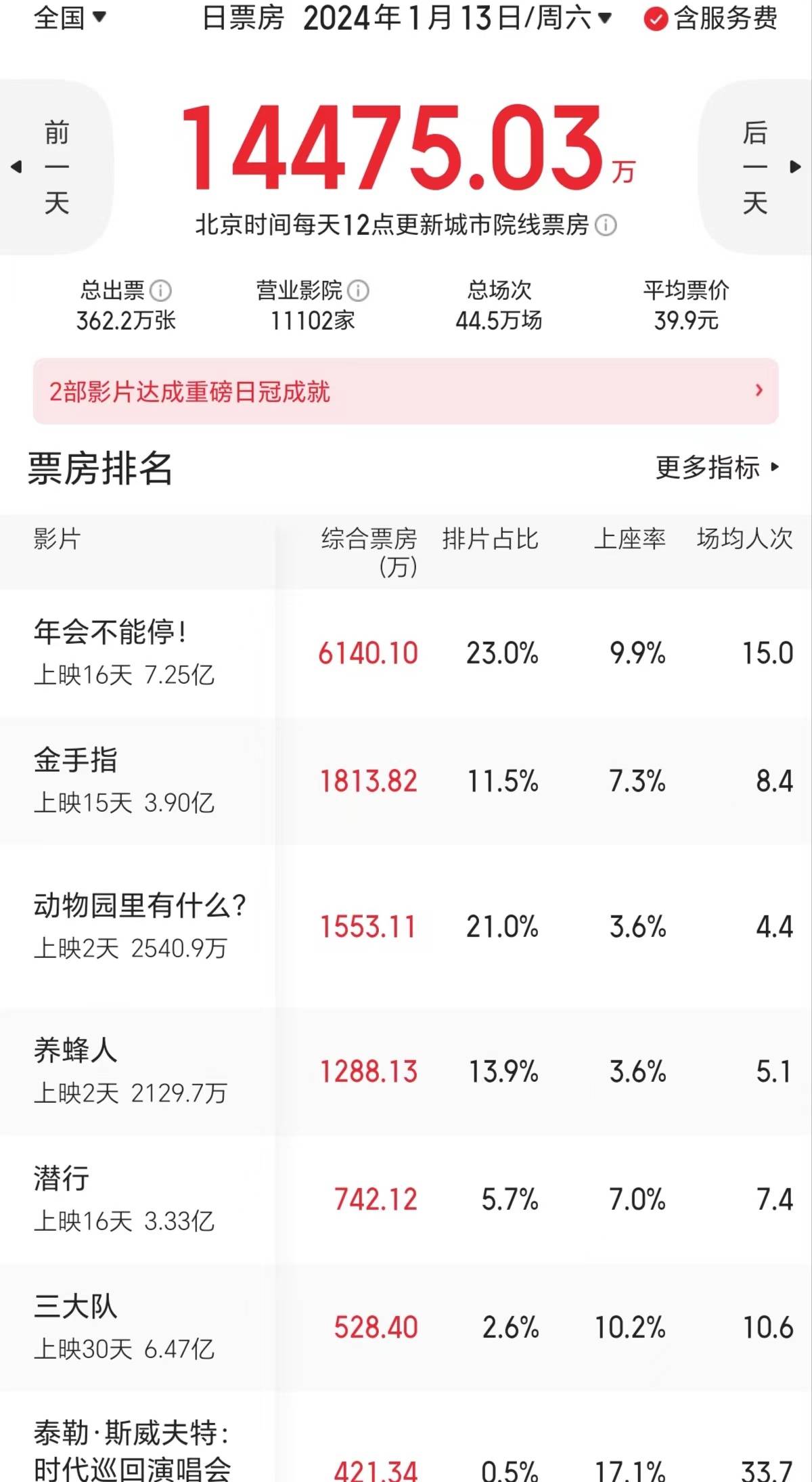Open details for 养蜂人

coord(406,1071)
